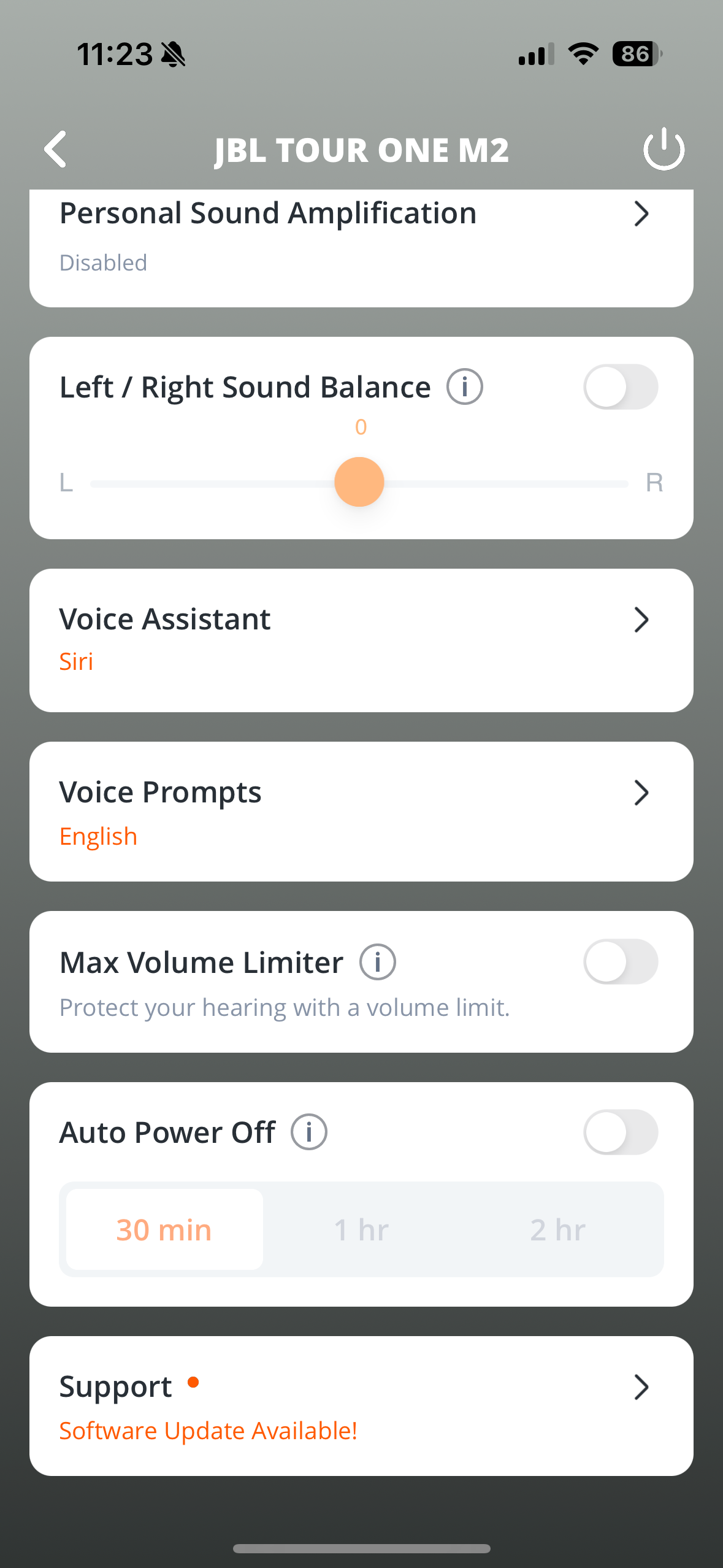Image resolution: width=723 pixels, height=1568 pixels.
Task: Select the 30 min auto power off option
Action: pos(163,1229)
